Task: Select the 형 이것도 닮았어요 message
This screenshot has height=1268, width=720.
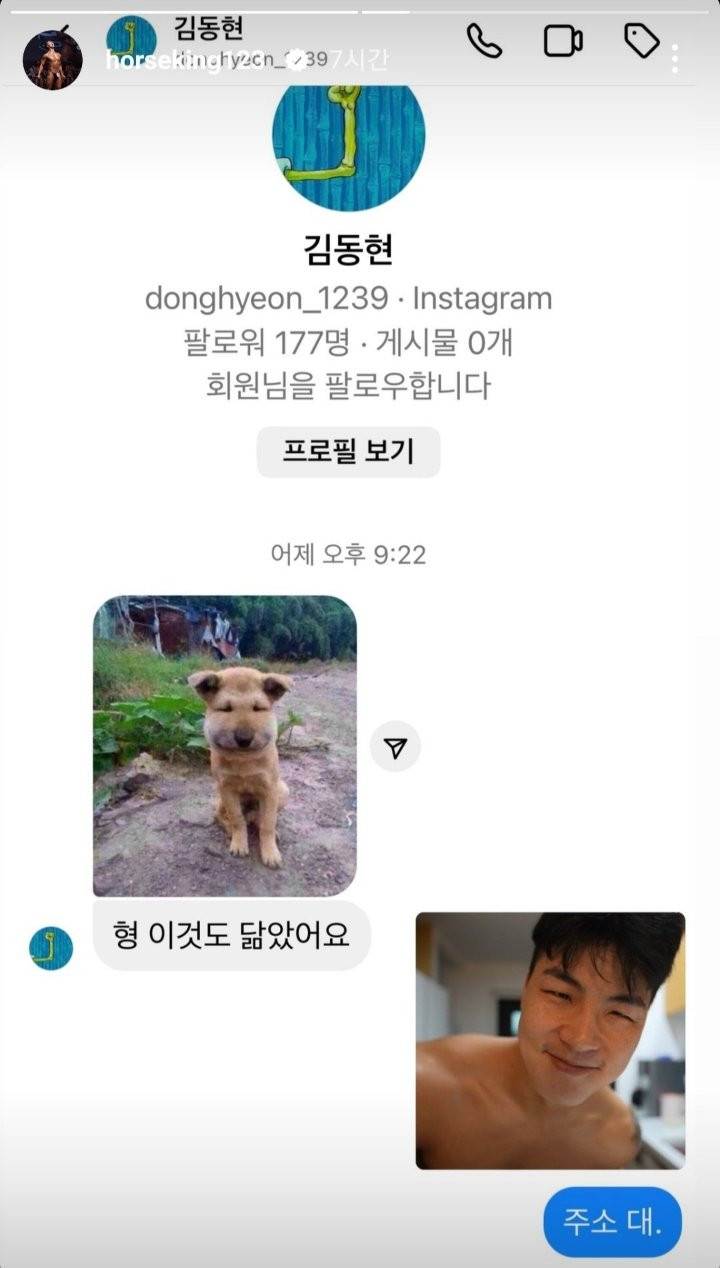Action: tap(233, 936)
